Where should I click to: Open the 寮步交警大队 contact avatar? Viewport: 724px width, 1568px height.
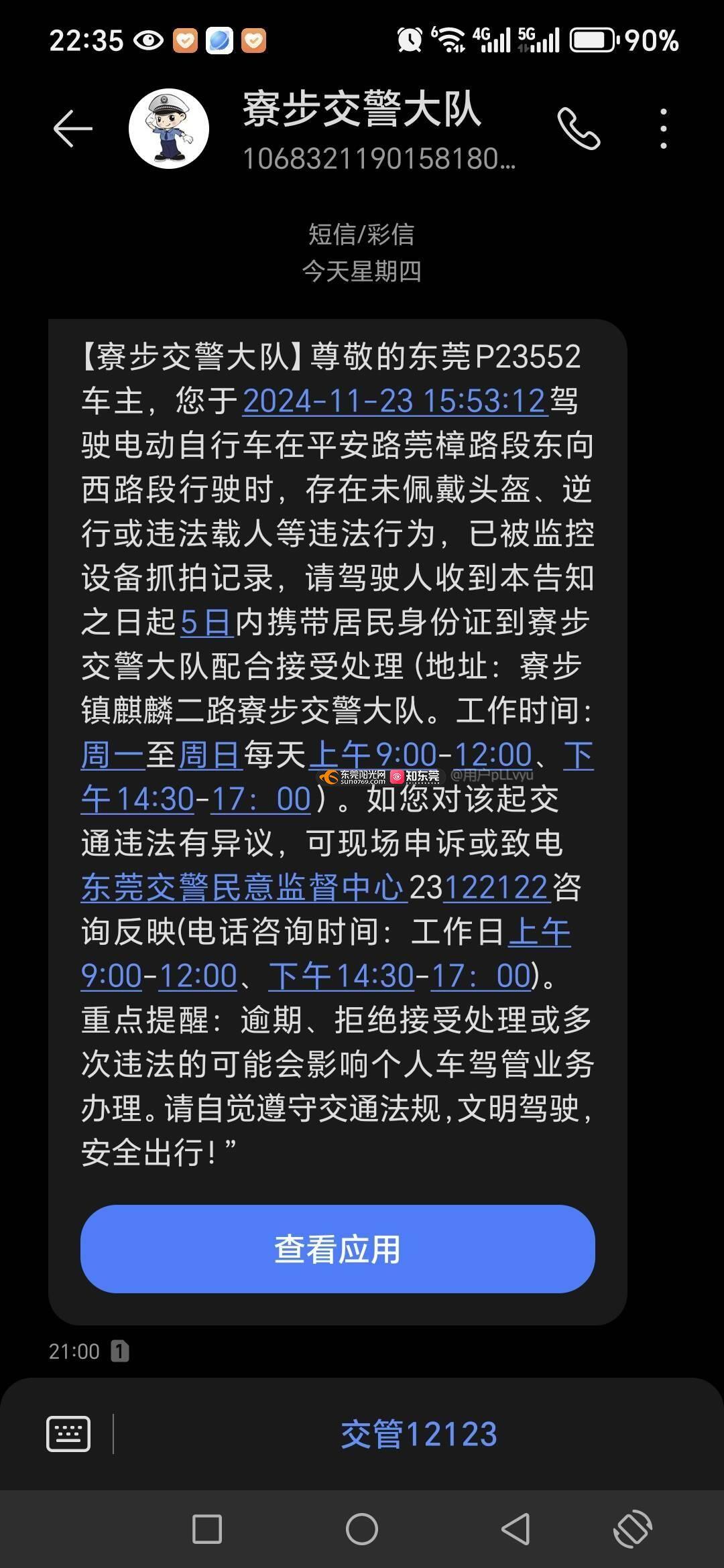(169, 128)
